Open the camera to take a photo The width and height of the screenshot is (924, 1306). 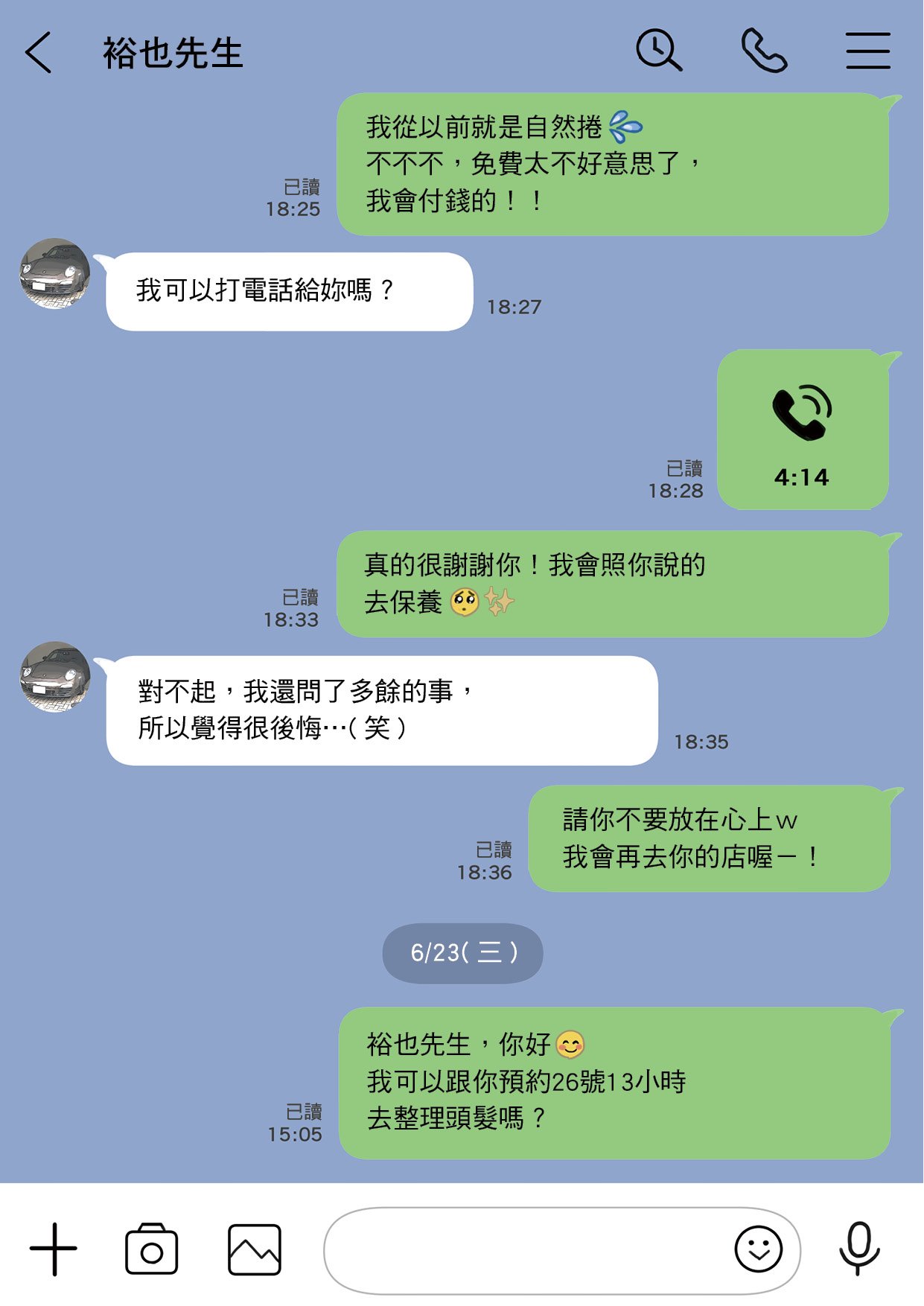click(152, 1249)
